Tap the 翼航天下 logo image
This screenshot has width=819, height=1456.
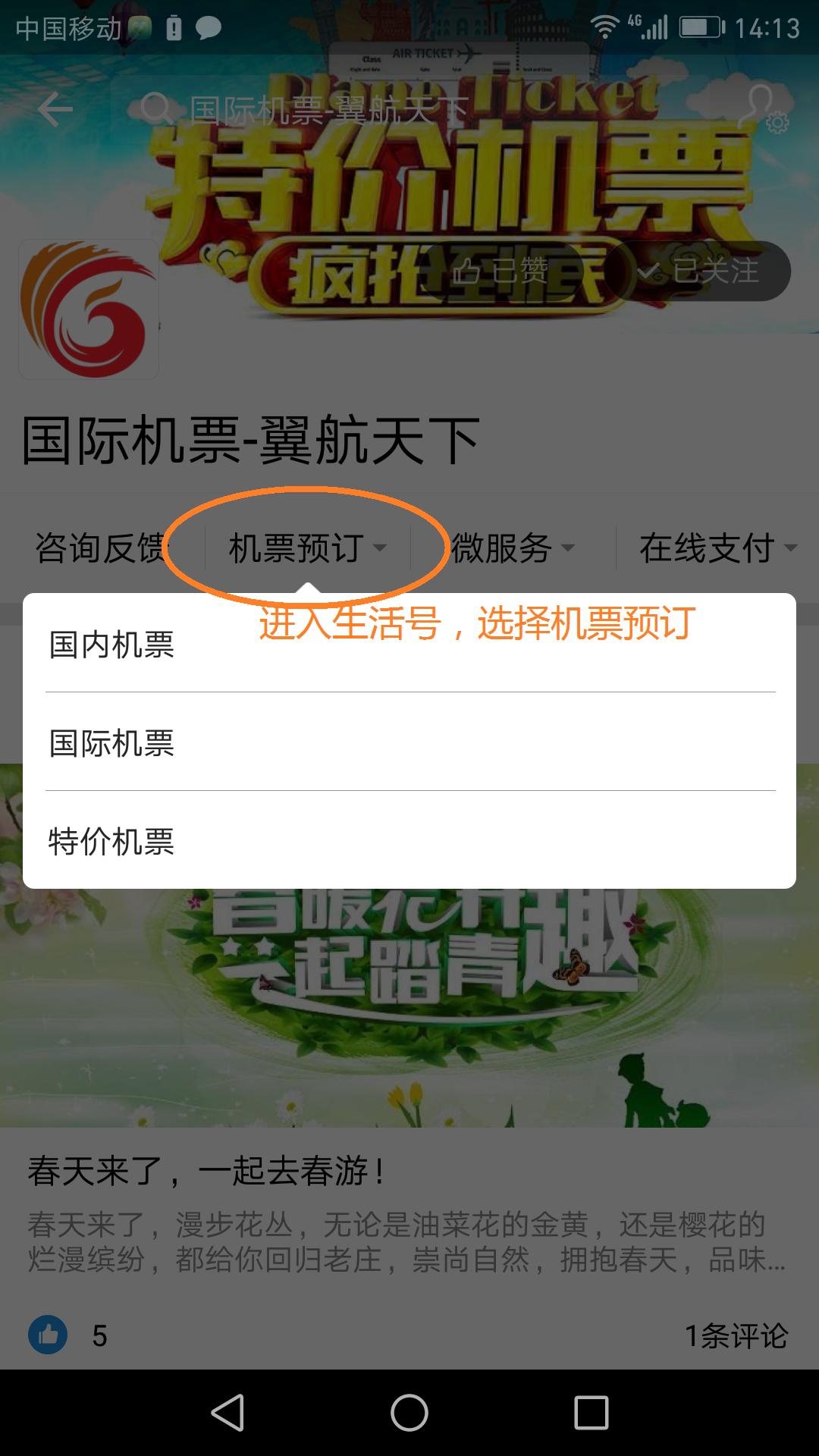click(87, 307)
